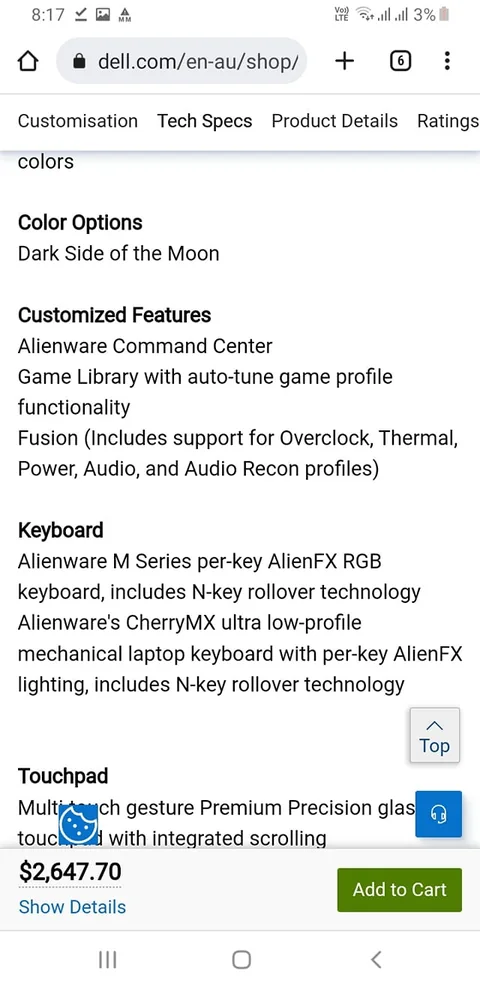This screenshot has width=480, height=986.
Task: Go to the Product Details tab
Action: click(x=335, y=121)
